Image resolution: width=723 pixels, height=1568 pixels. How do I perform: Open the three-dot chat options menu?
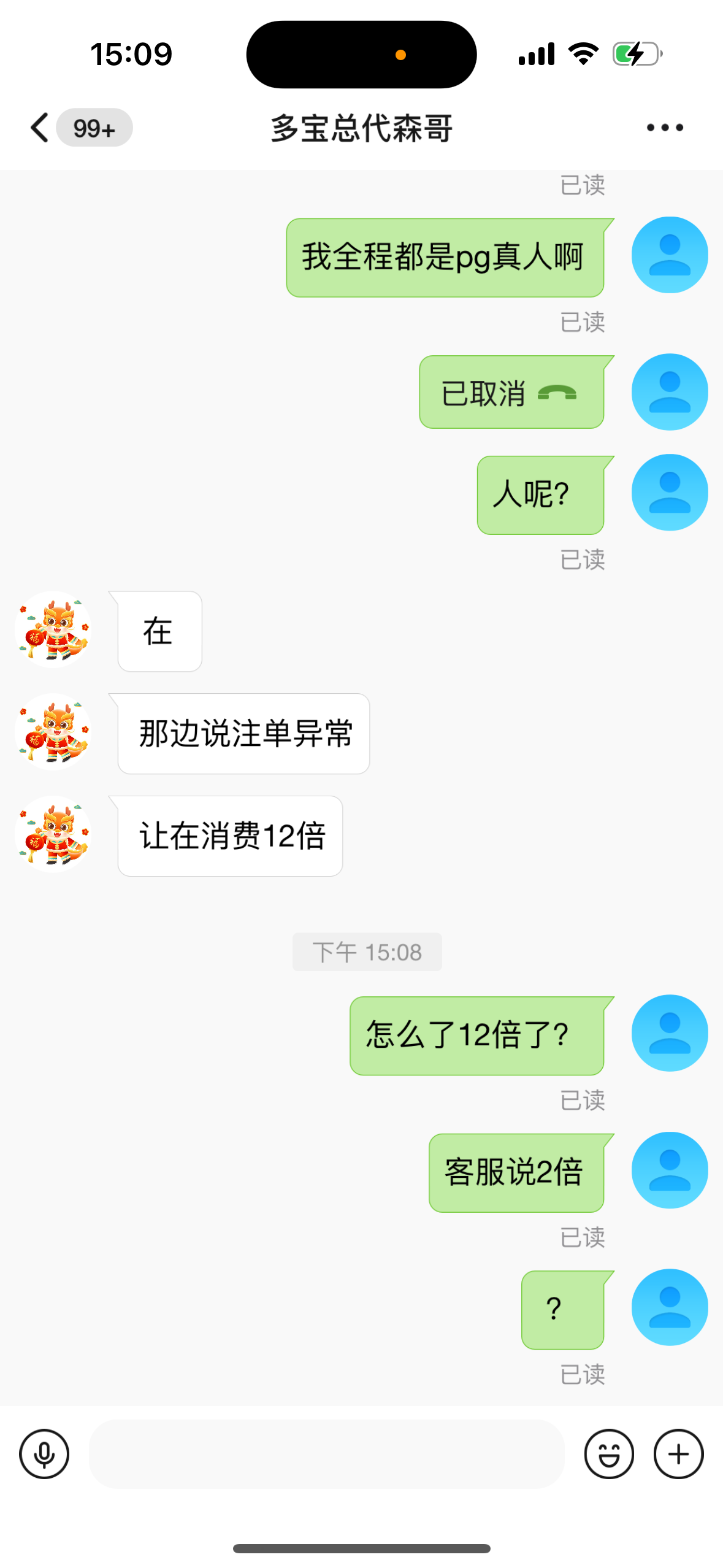pyautogui.click(x=665, y=128)
